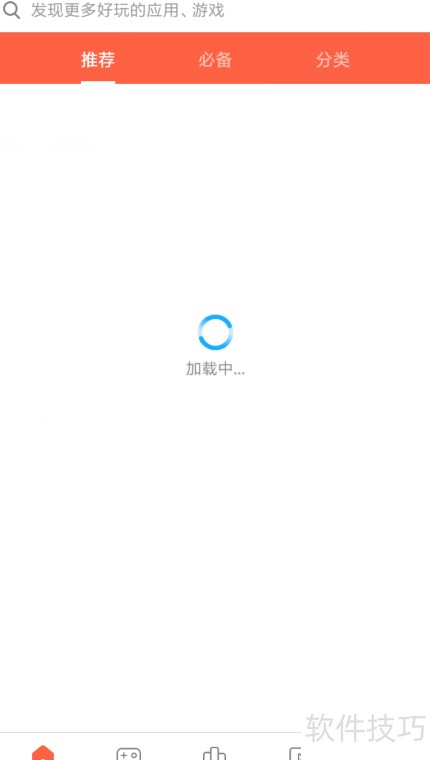Switch to the 必备 tab
Image resolution: width=430 pixels, height=760 pixels.
[x=215, y=60]
